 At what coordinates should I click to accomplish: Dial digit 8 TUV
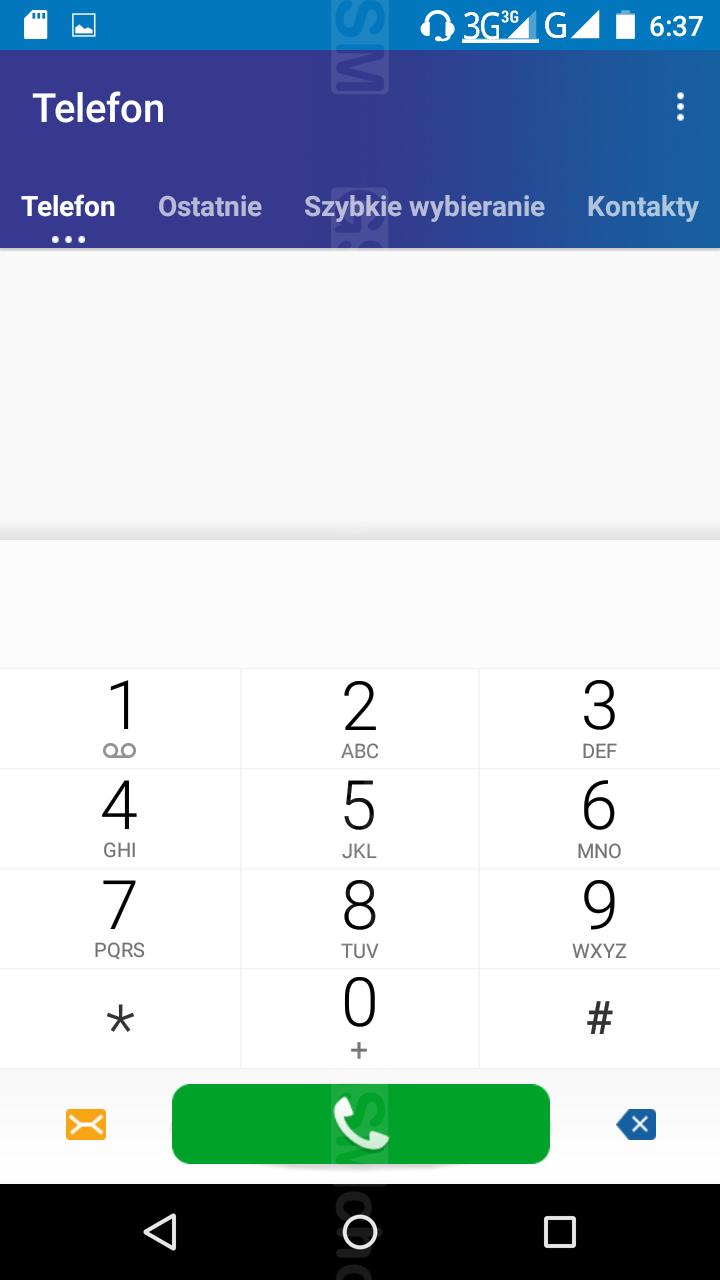(x=360, y=918)
